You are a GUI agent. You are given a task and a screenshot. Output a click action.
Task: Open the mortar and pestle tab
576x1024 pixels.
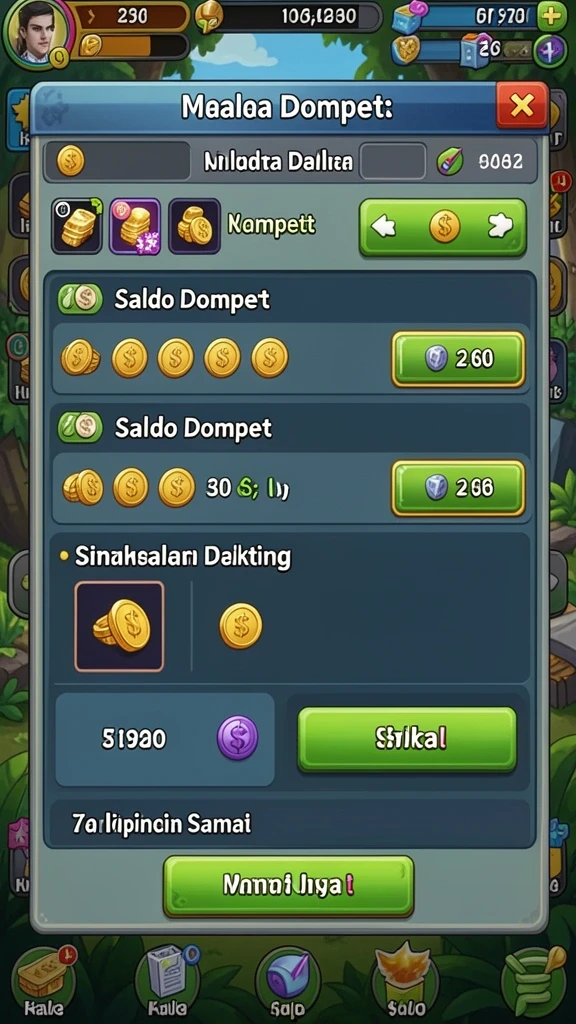(534, 982)
